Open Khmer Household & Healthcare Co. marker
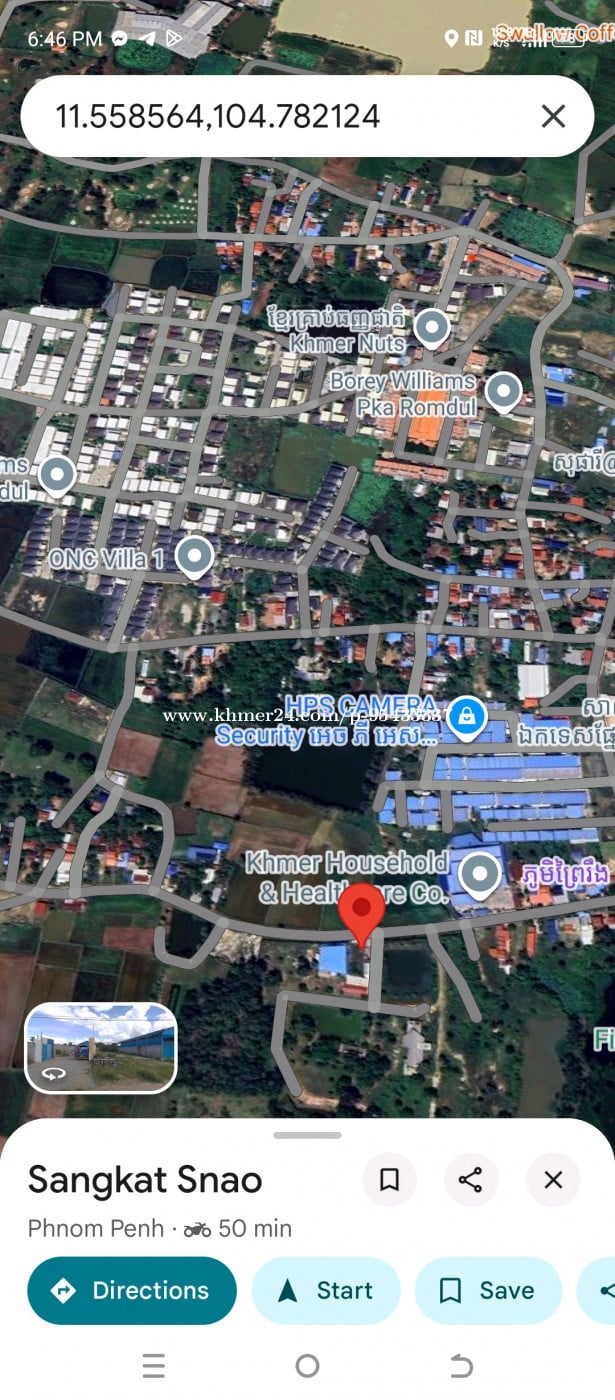 pos(480,874)
